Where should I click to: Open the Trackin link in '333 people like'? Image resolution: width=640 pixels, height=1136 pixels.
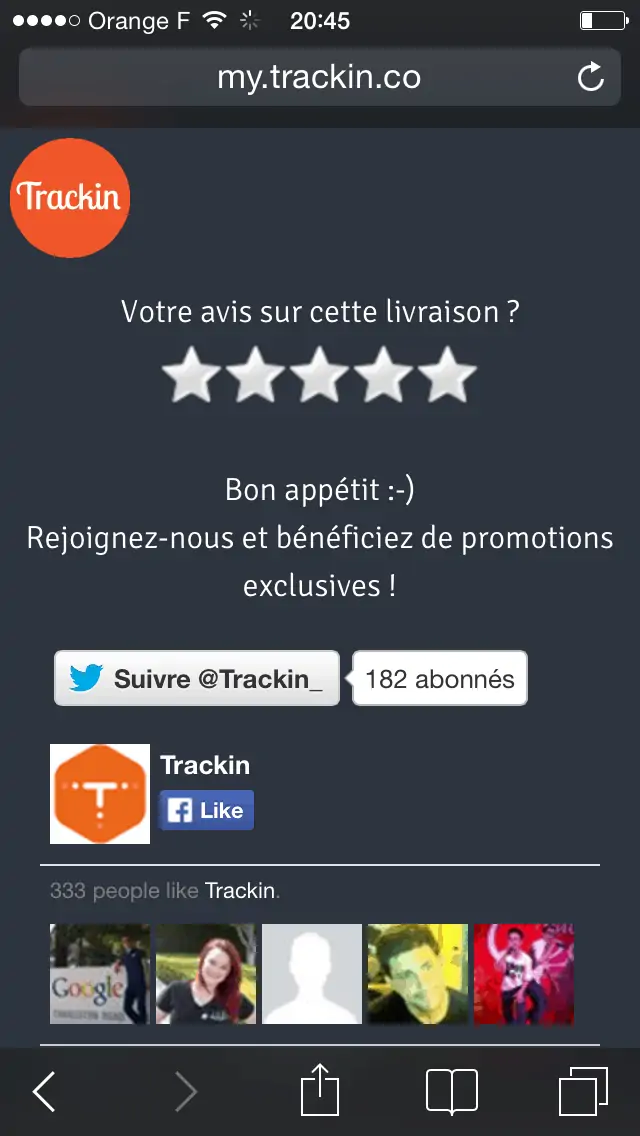click(x=240, y=890)
